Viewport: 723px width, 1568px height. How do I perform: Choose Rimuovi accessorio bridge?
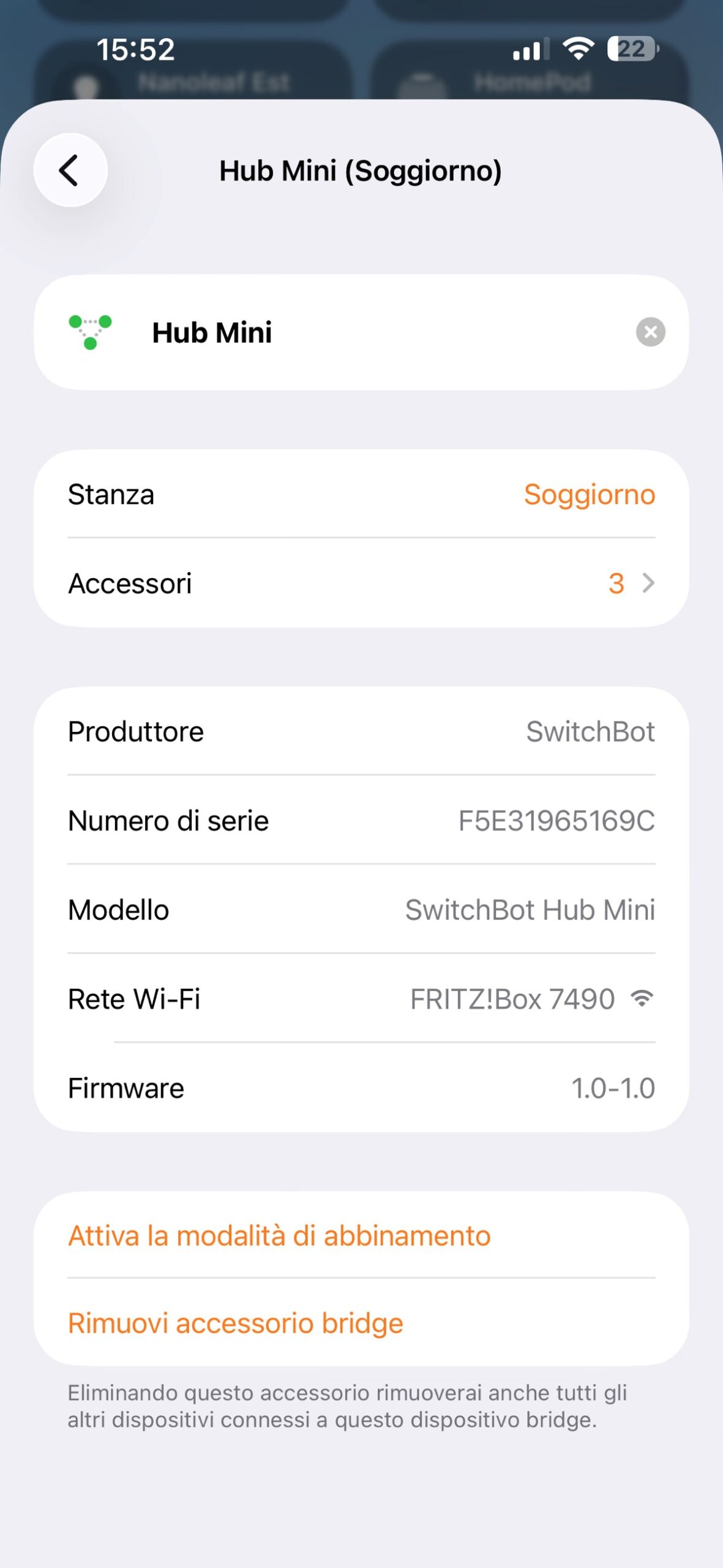pos(236,1323)
